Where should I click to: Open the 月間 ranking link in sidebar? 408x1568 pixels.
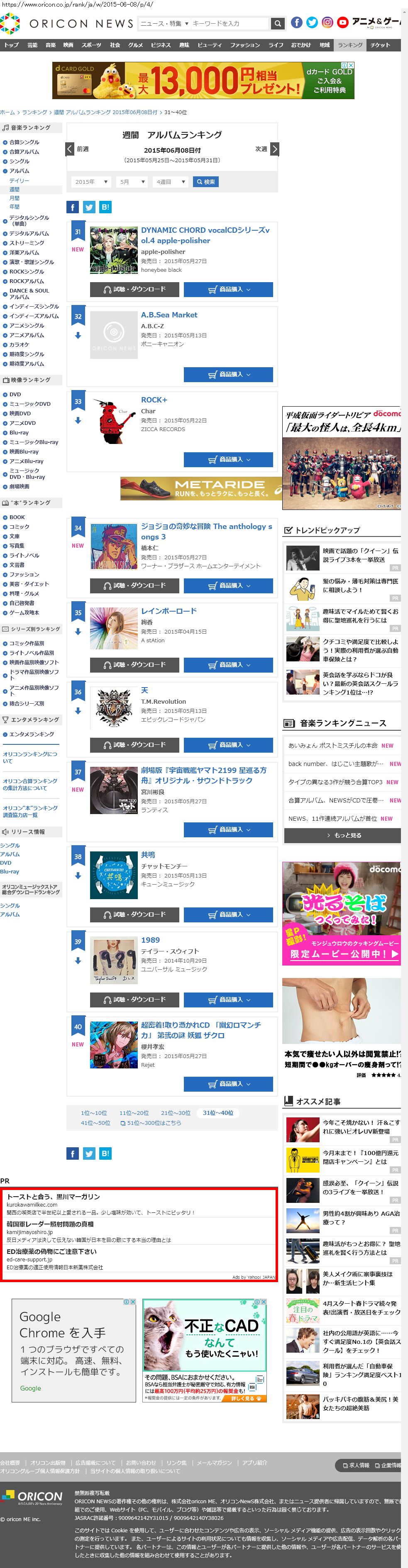click(14, 198)
